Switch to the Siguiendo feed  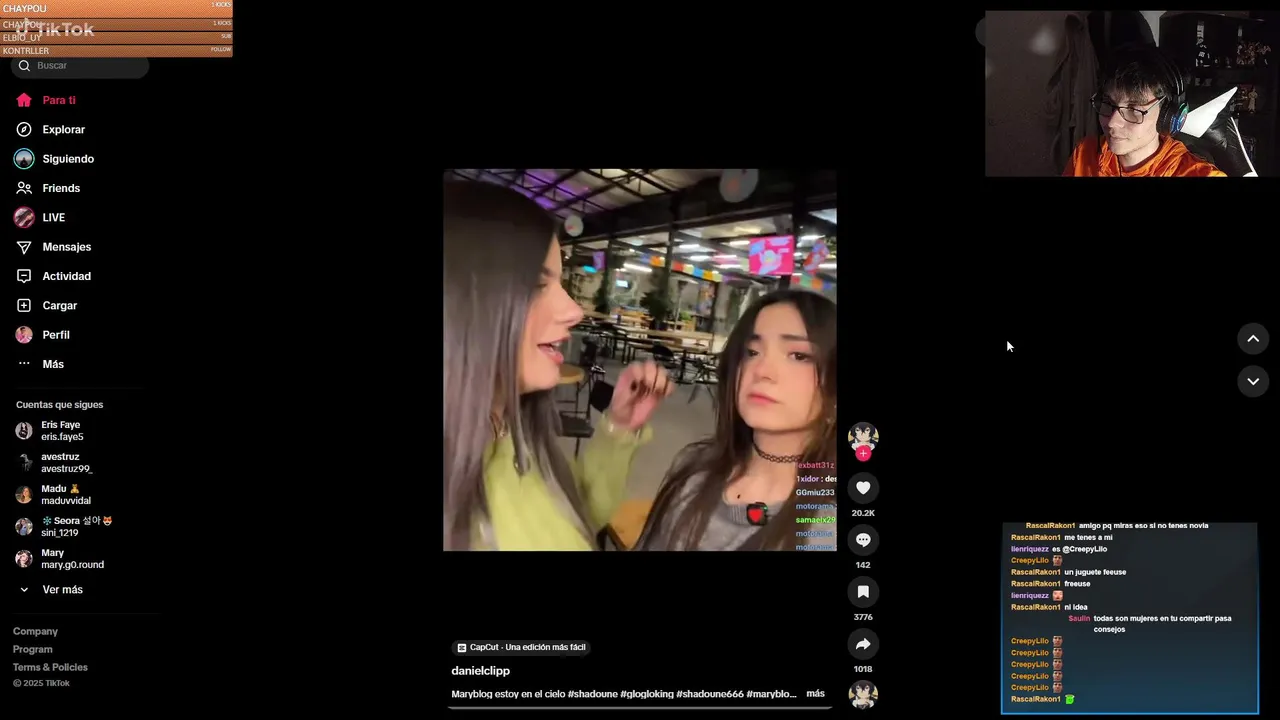[x=67, y=159]
